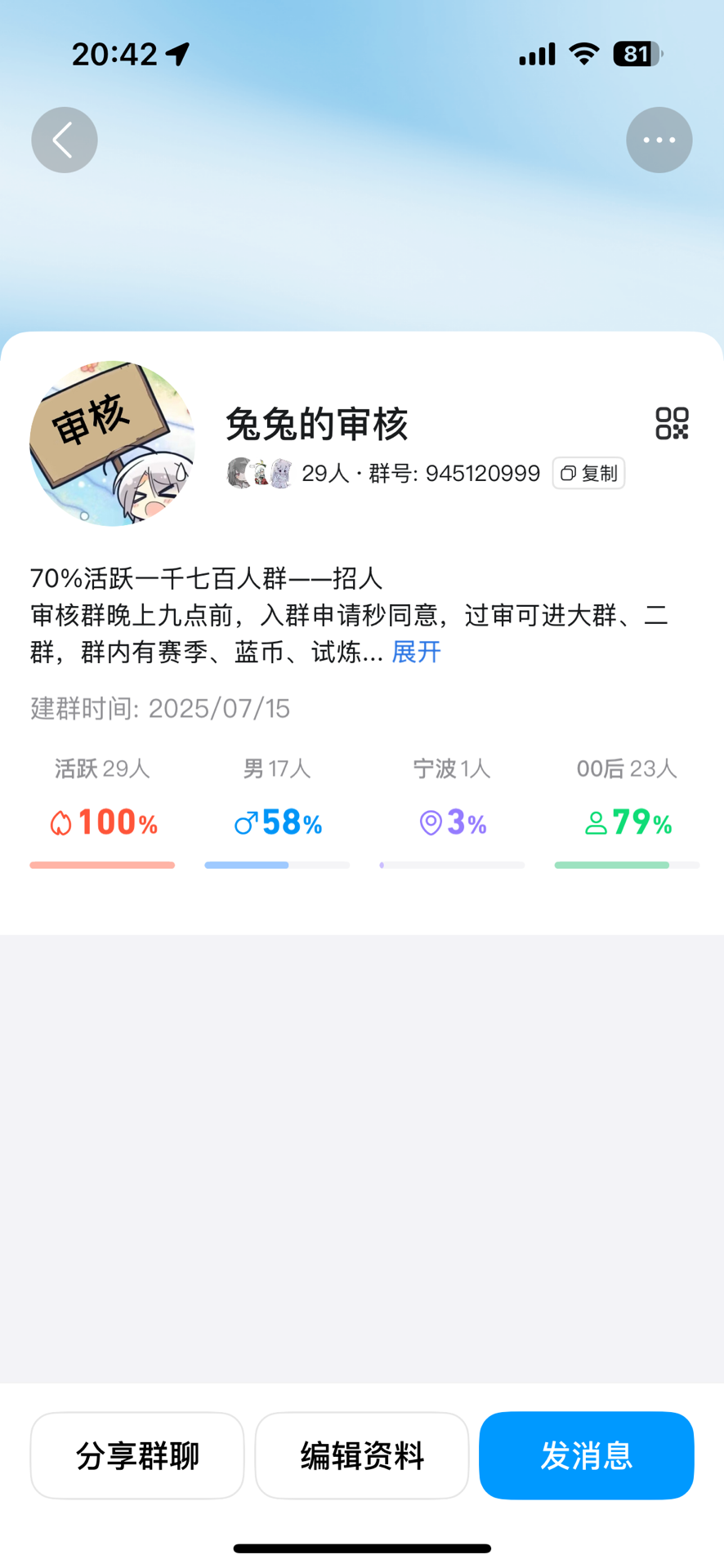Click the male gender icon in 男 statistics
The image size is (724, 1568).
coord(244,822)
